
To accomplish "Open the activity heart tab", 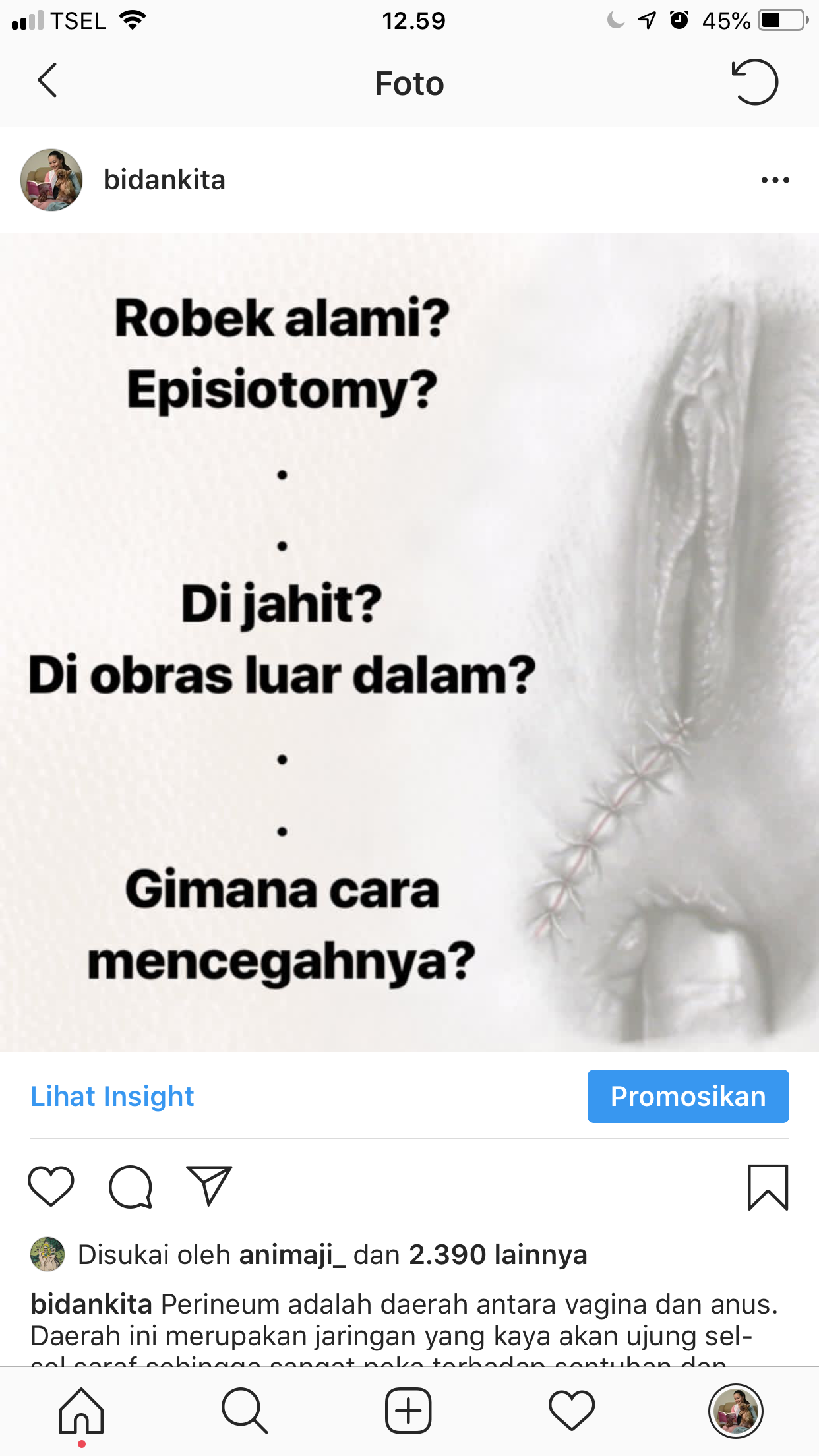I will click(572, 1410).
